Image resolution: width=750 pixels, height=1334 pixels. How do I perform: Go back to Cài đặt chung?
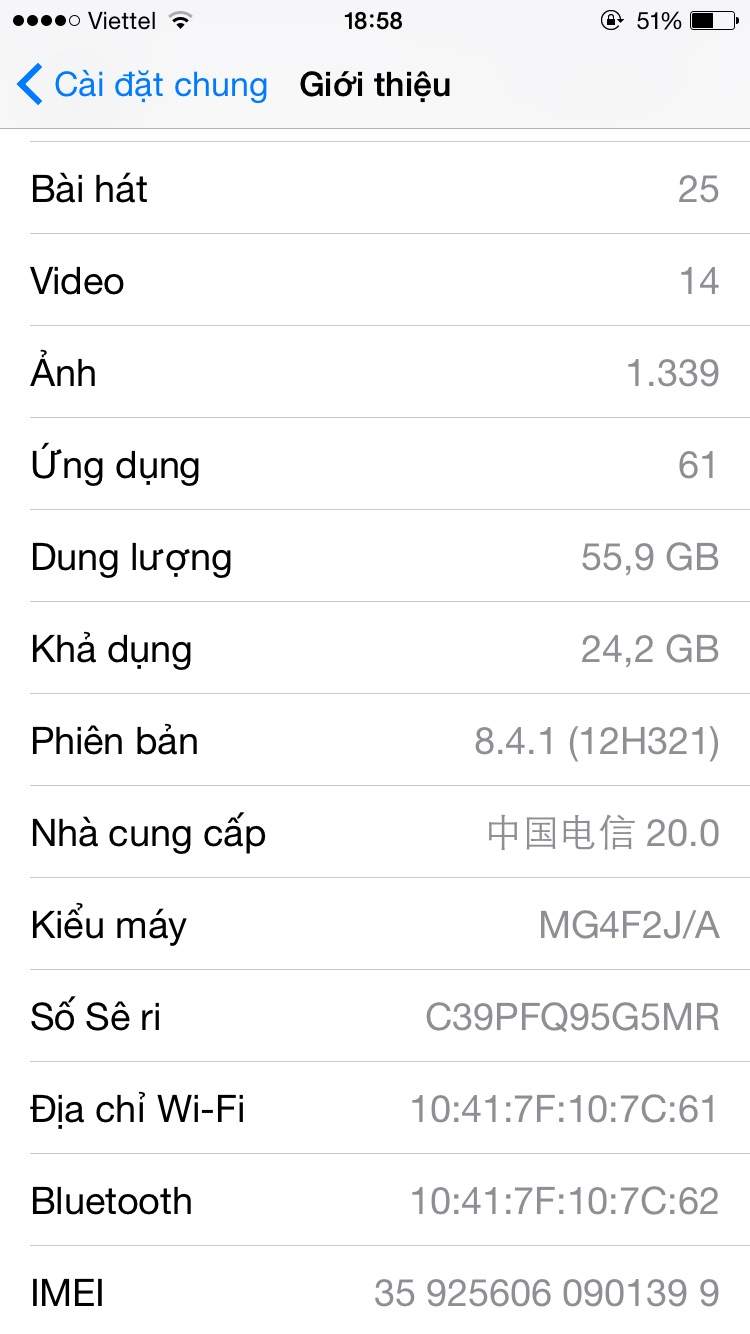tap(142, 85)
